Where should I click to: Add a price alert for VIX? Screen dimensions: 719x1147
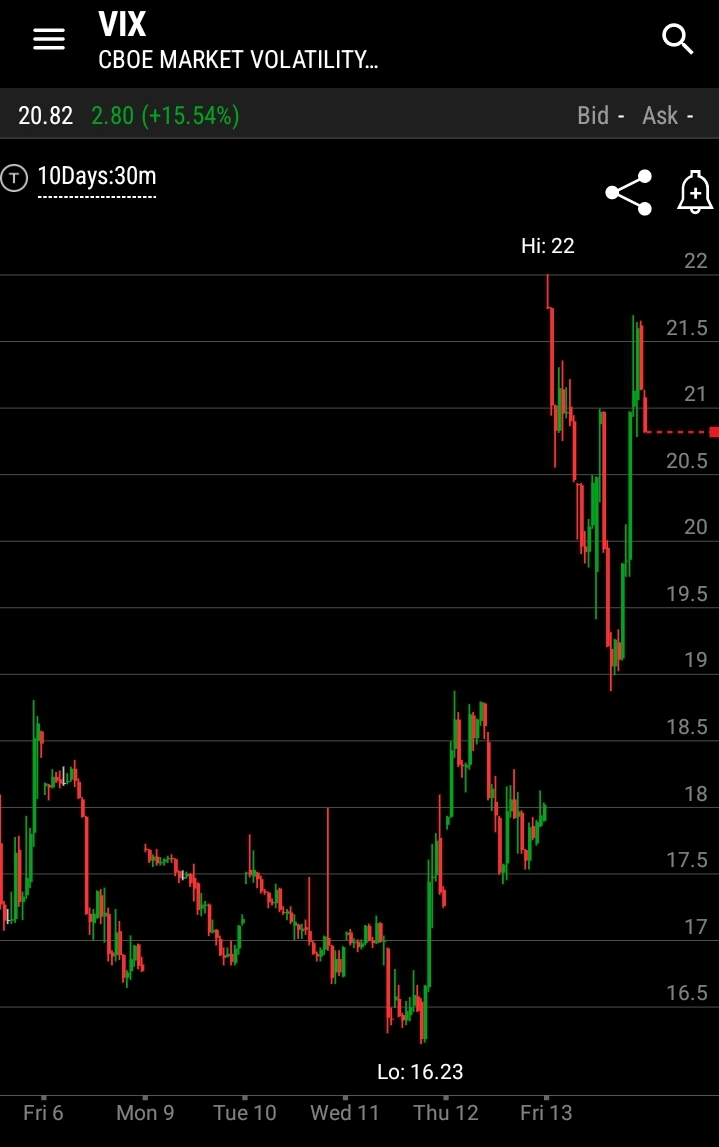(695, 192)
